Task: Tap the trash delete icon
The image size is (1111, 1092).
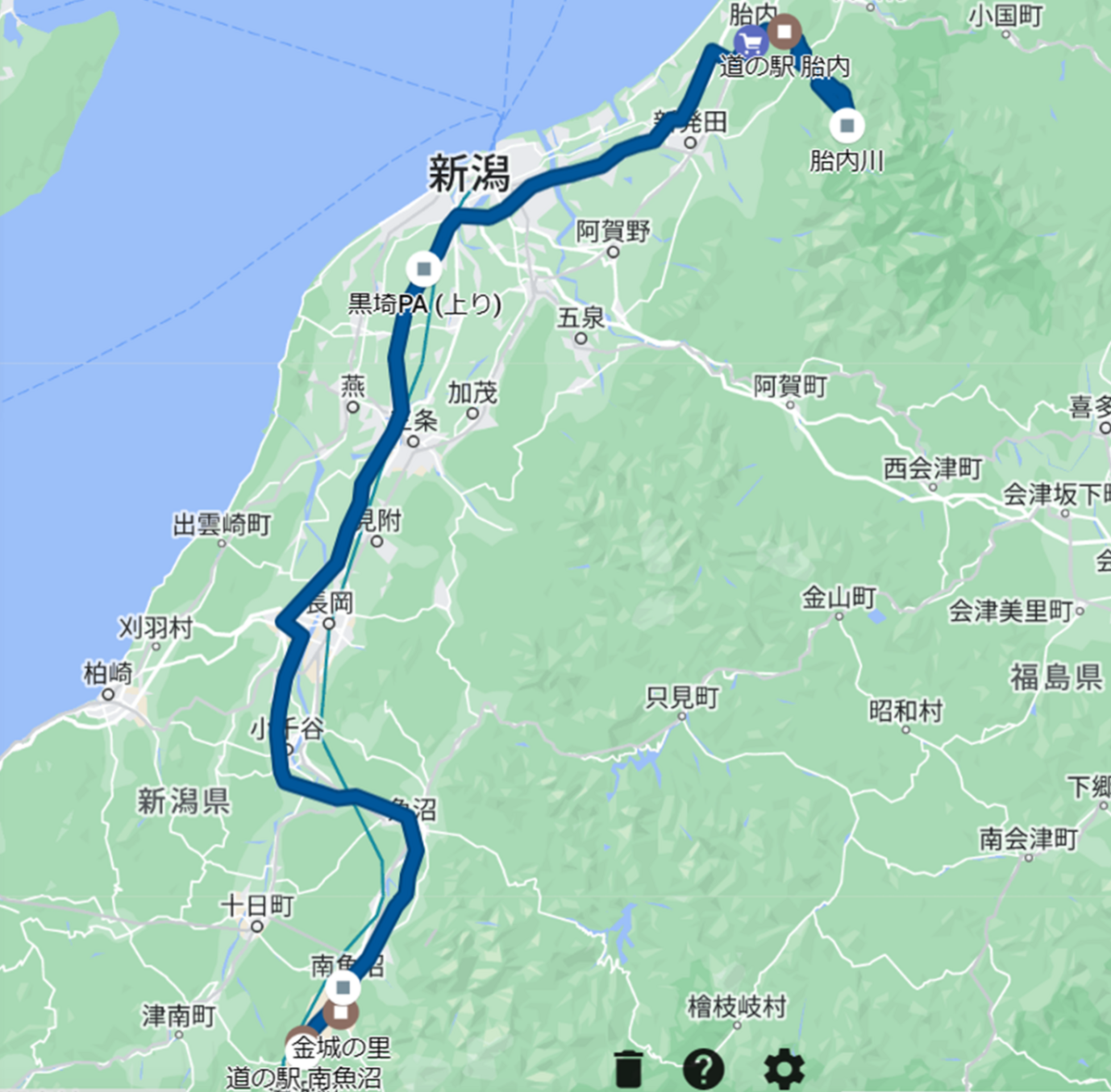Action: coord(628,1069)
